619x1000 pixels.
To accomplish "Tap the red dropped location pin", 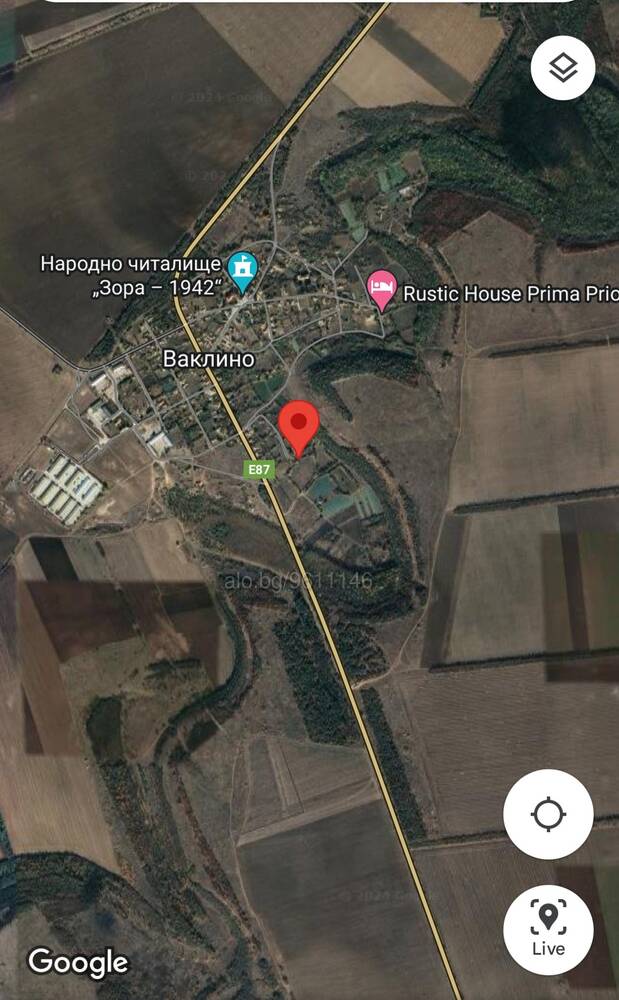I will (x=299, y=429).
